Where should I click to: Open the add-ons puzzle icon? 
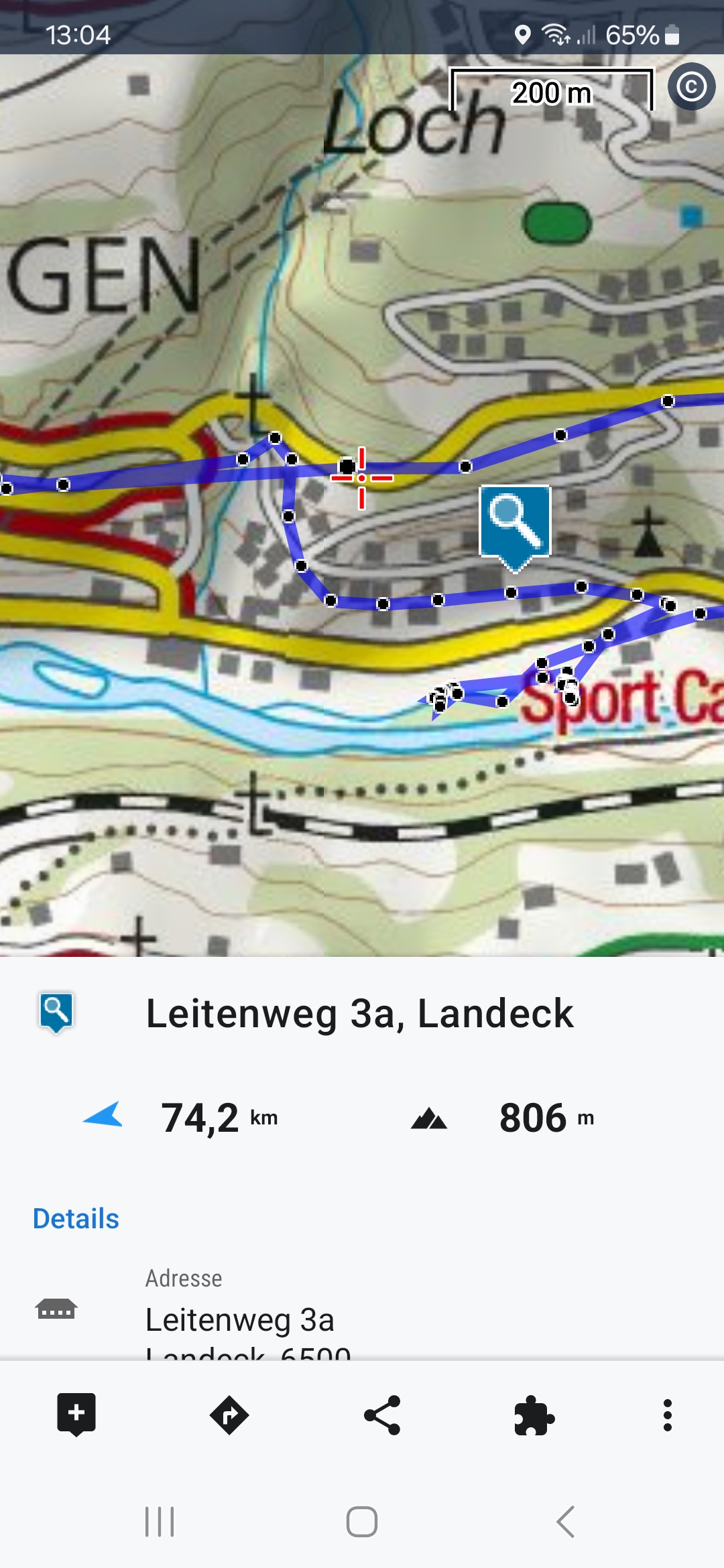[x=534, y=1415]
